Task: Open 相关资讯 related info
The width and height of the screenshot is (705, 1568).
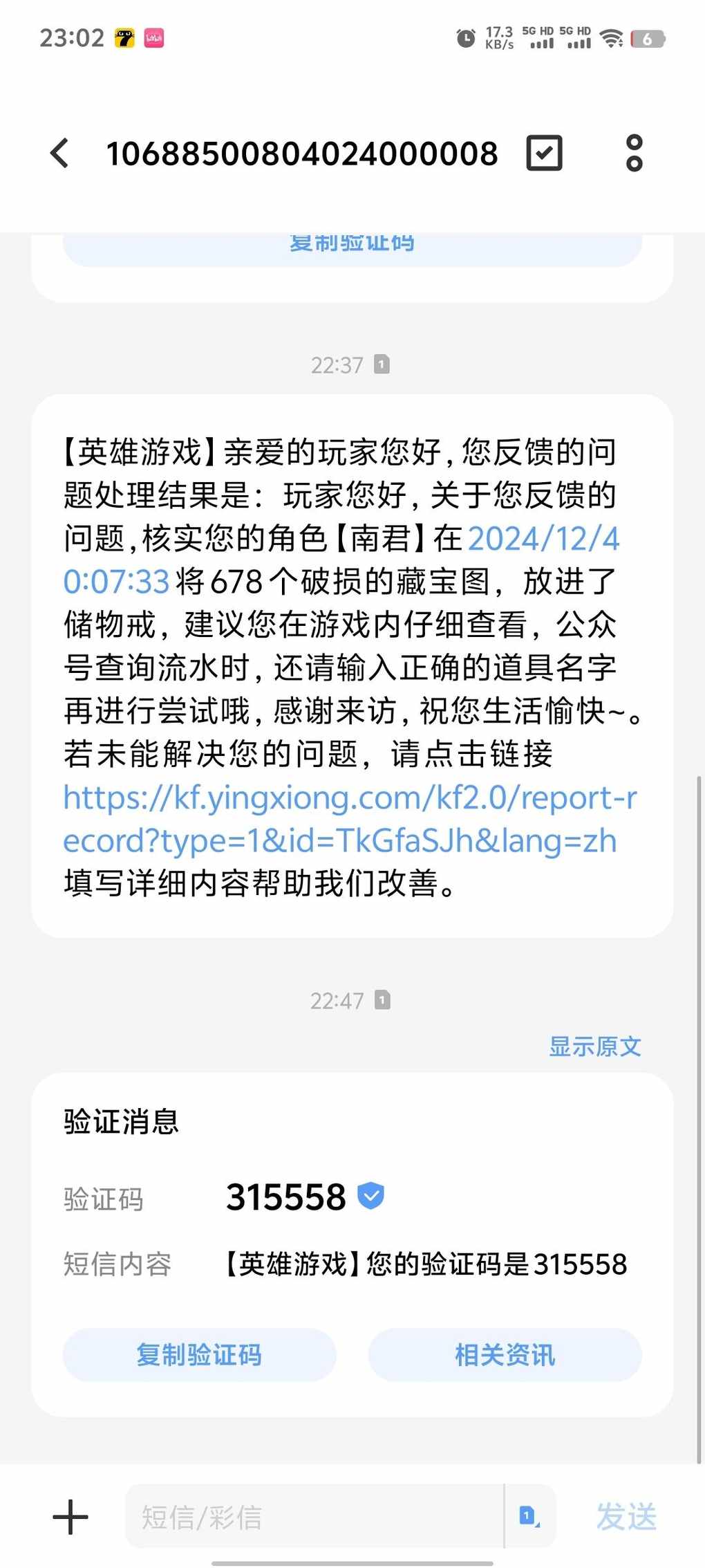Action: pyautogui.click(x=505, y=1354)
